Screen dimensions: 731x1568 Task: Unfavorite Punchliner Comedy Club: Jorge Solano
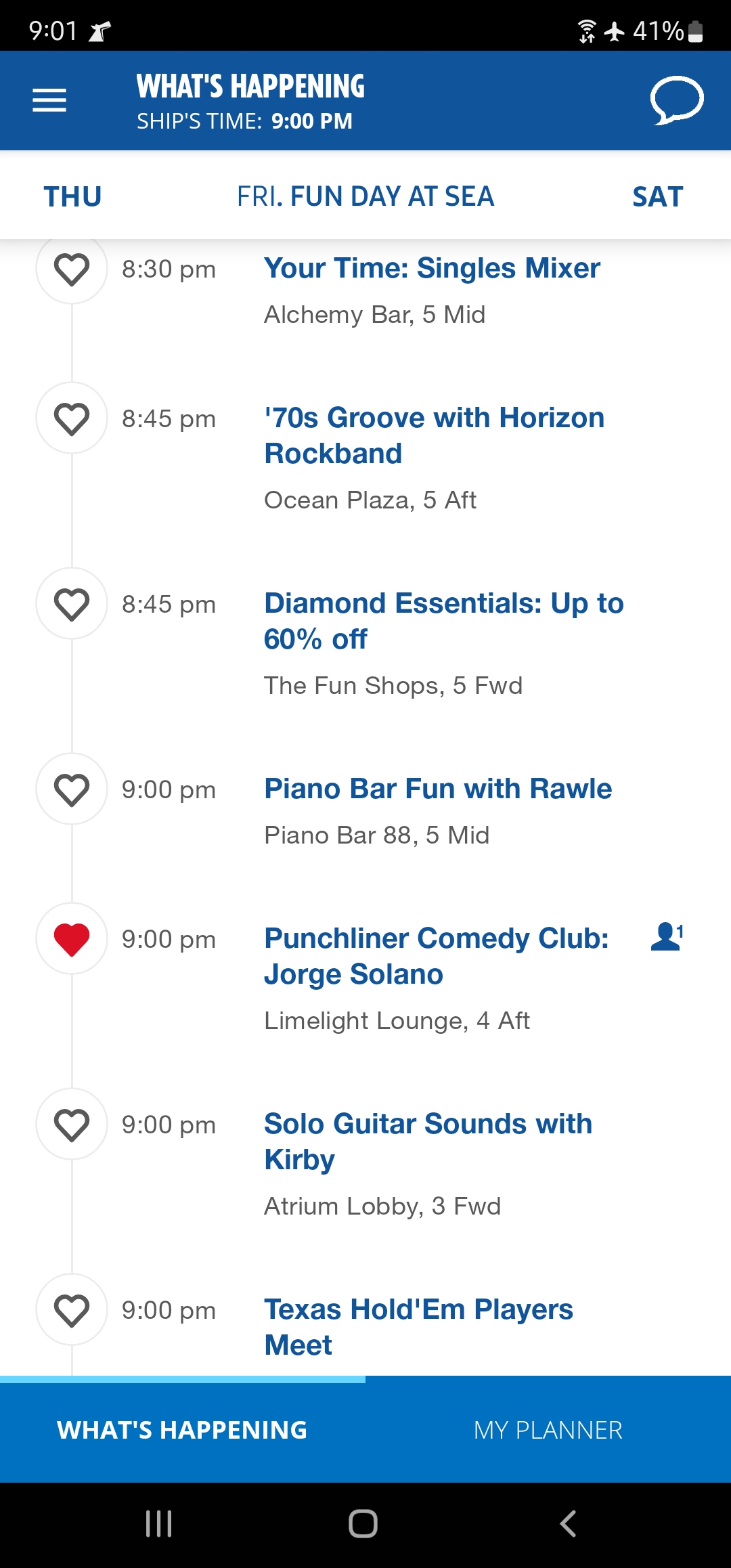(x=72, y=938)
